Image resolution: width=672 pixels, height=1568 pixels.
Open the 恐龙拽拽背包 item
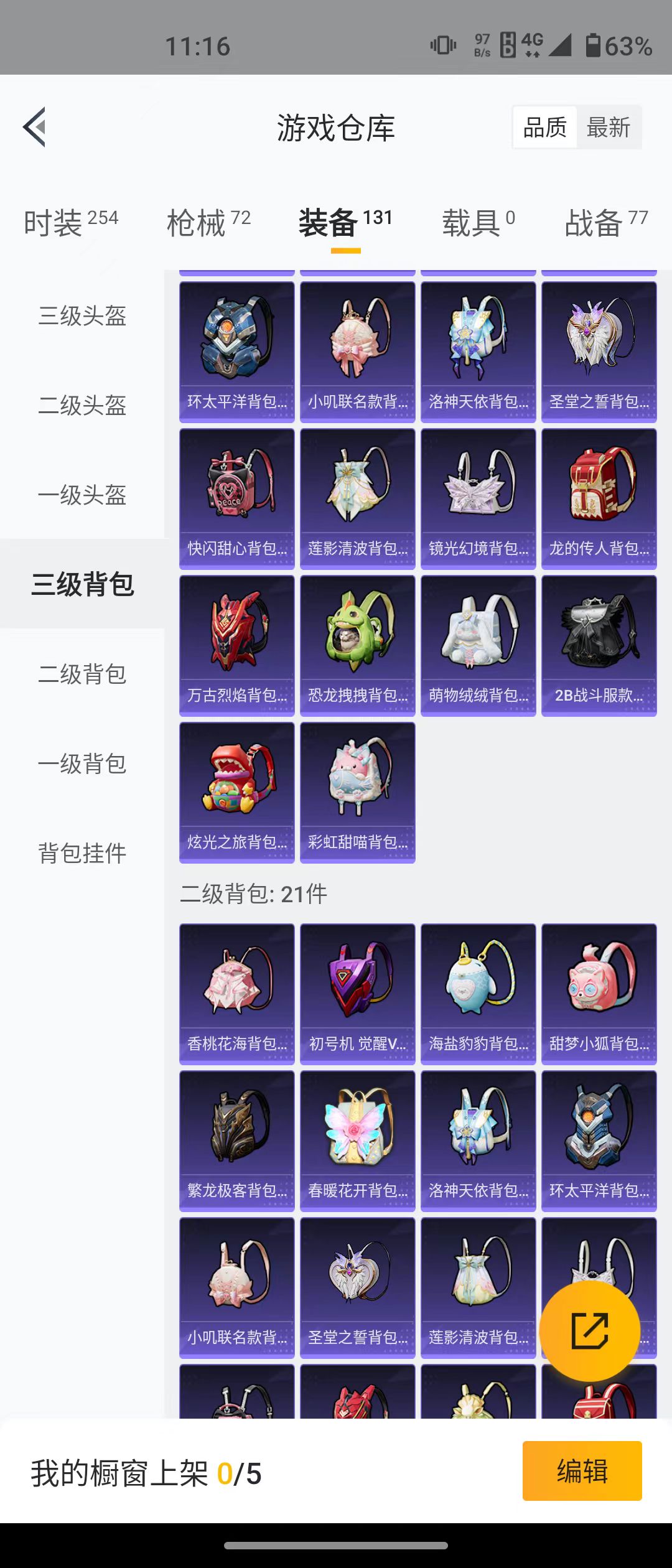point(357,645)
